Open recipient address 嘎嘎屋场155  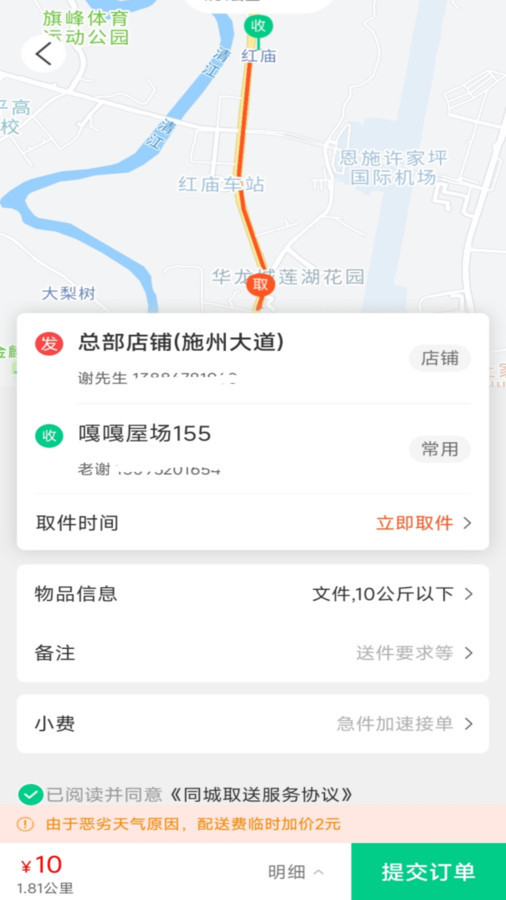point(253,448)
